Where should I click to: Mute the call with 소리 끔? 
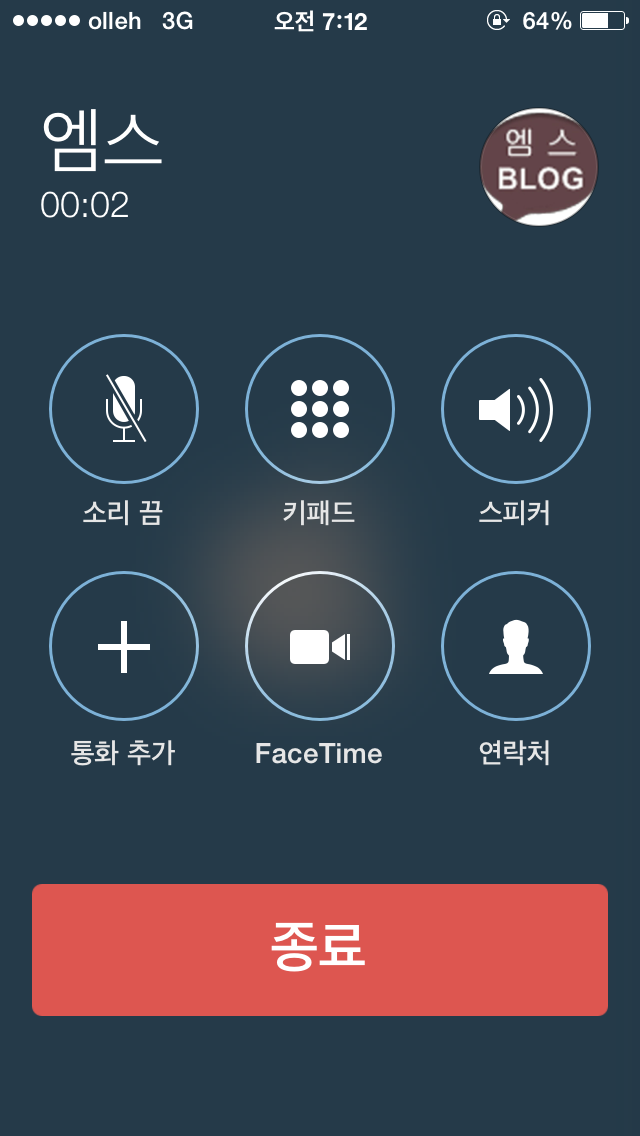pos(124,409)
